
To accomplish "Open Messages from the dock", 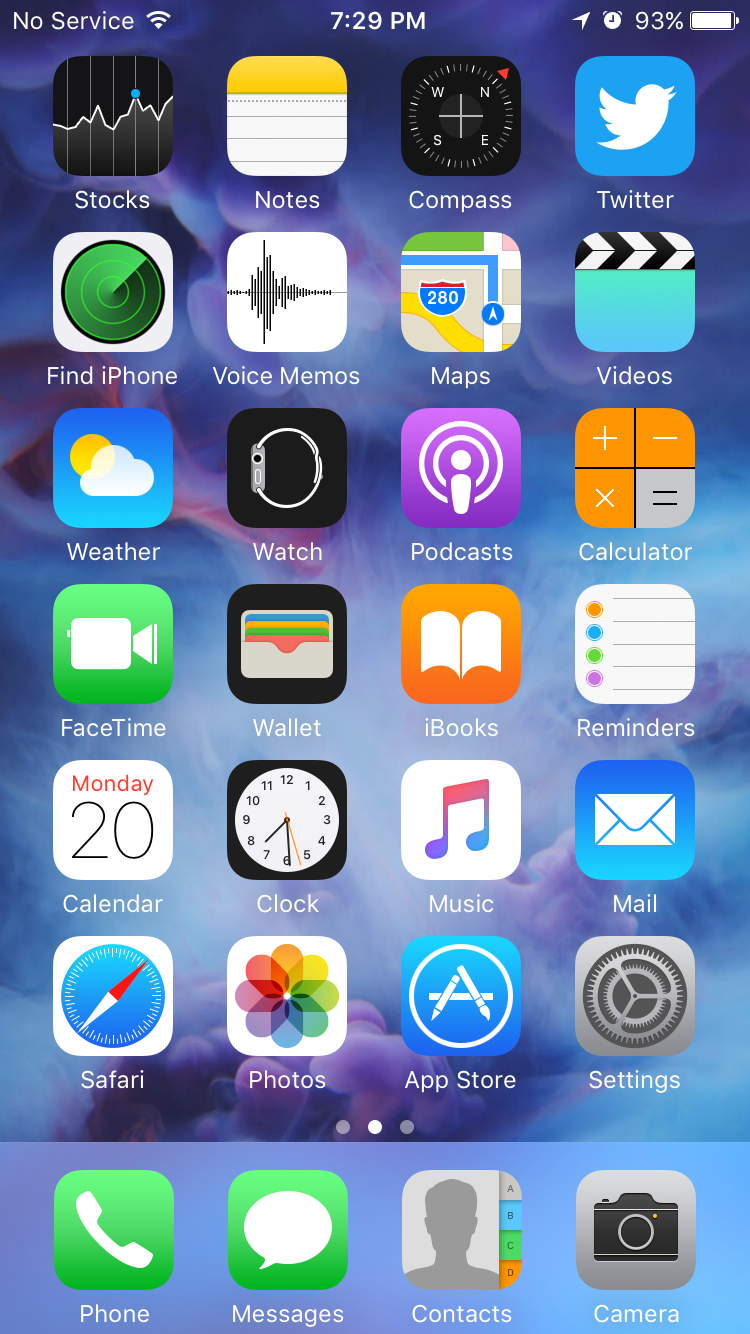I will (288, 1230).
